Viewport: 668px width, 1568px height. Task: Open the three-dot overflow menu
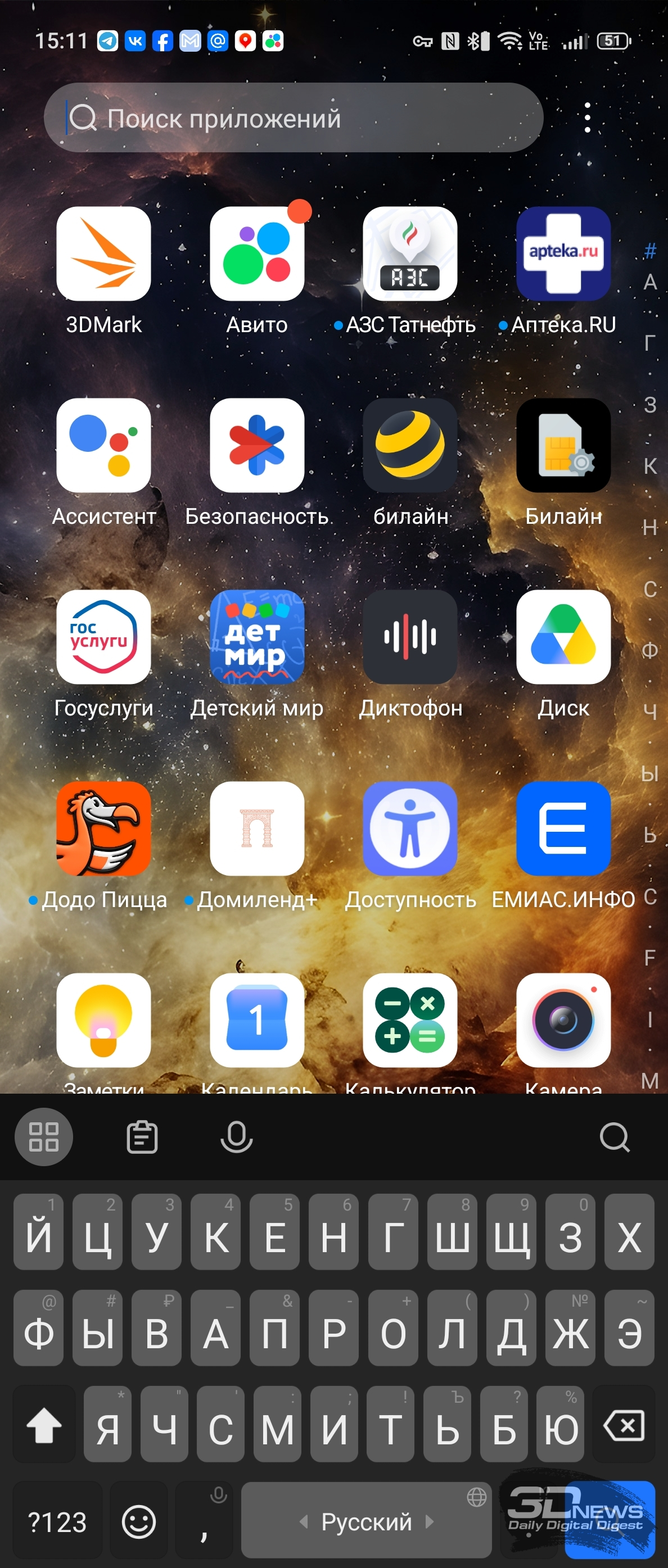tap(587, 117)
